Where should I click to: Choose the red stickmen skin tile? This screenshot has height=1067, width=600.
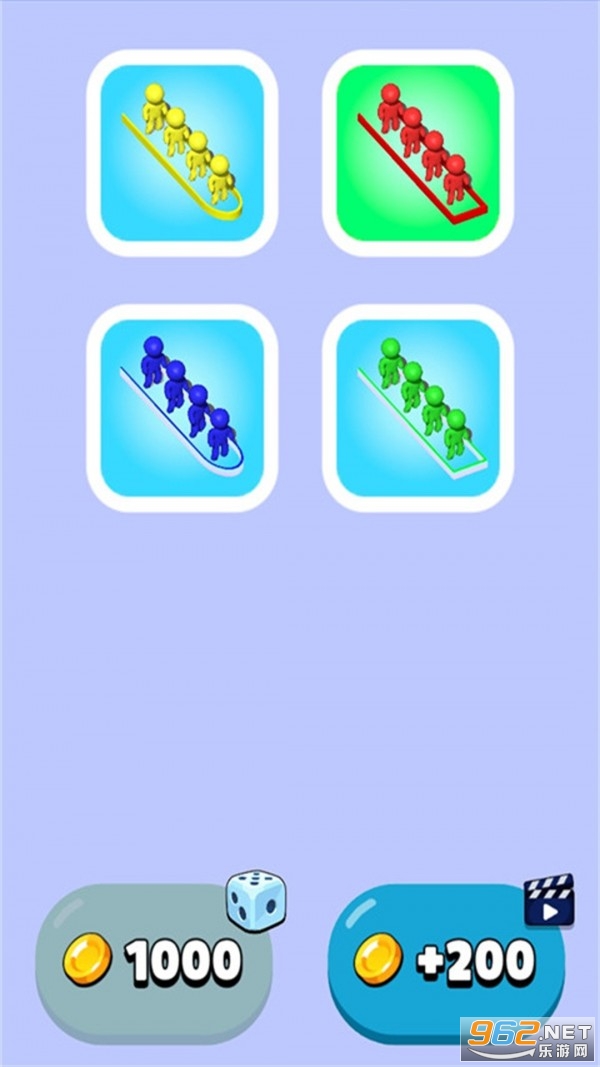[x=418, y=153]
